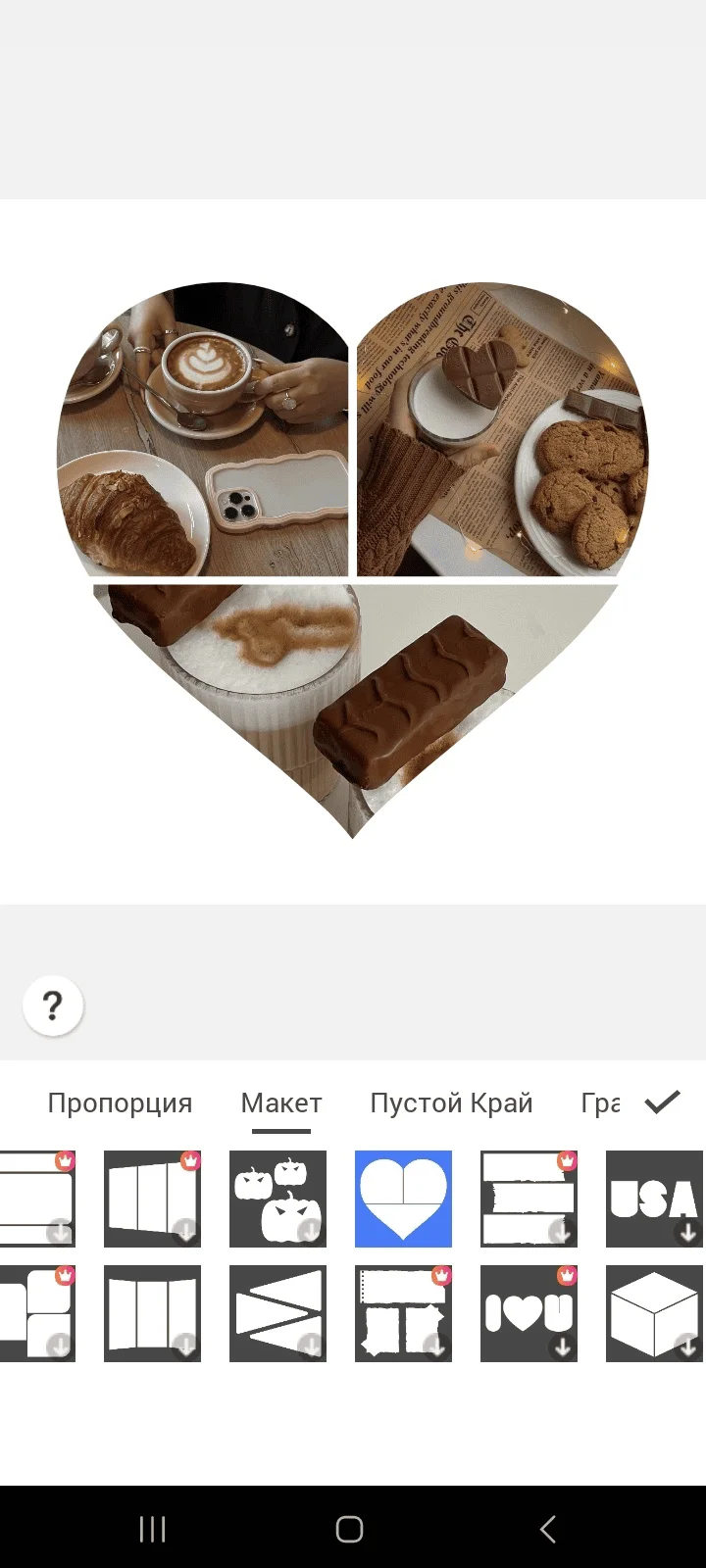Pick the USA letters layout

click(x=654, y=1199)
